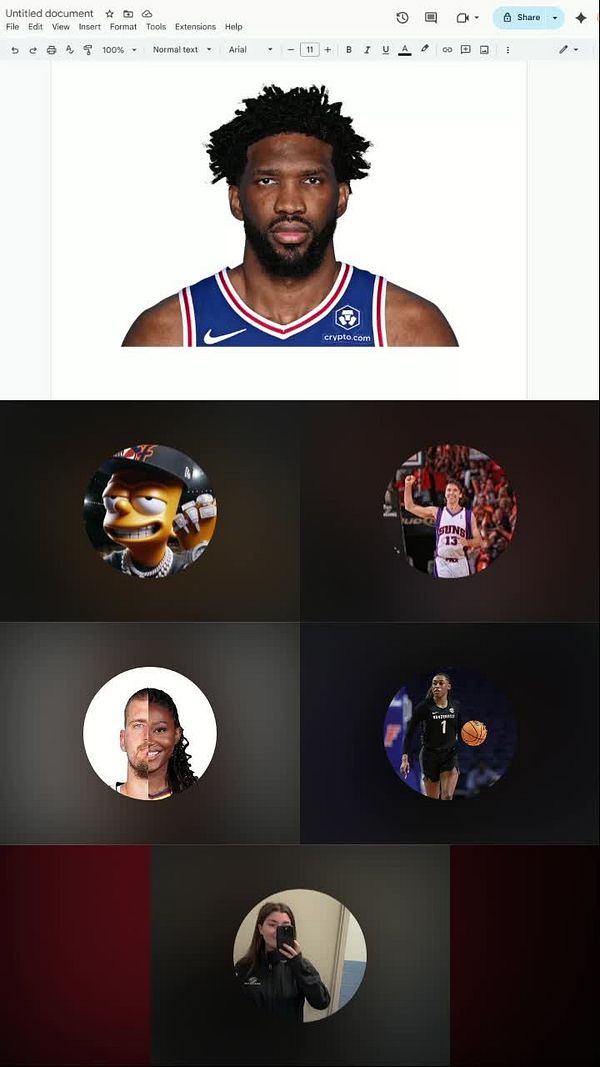Select the basketball dribbling player participant tile
Screen dimensions: 600x1067
point(450,733)
